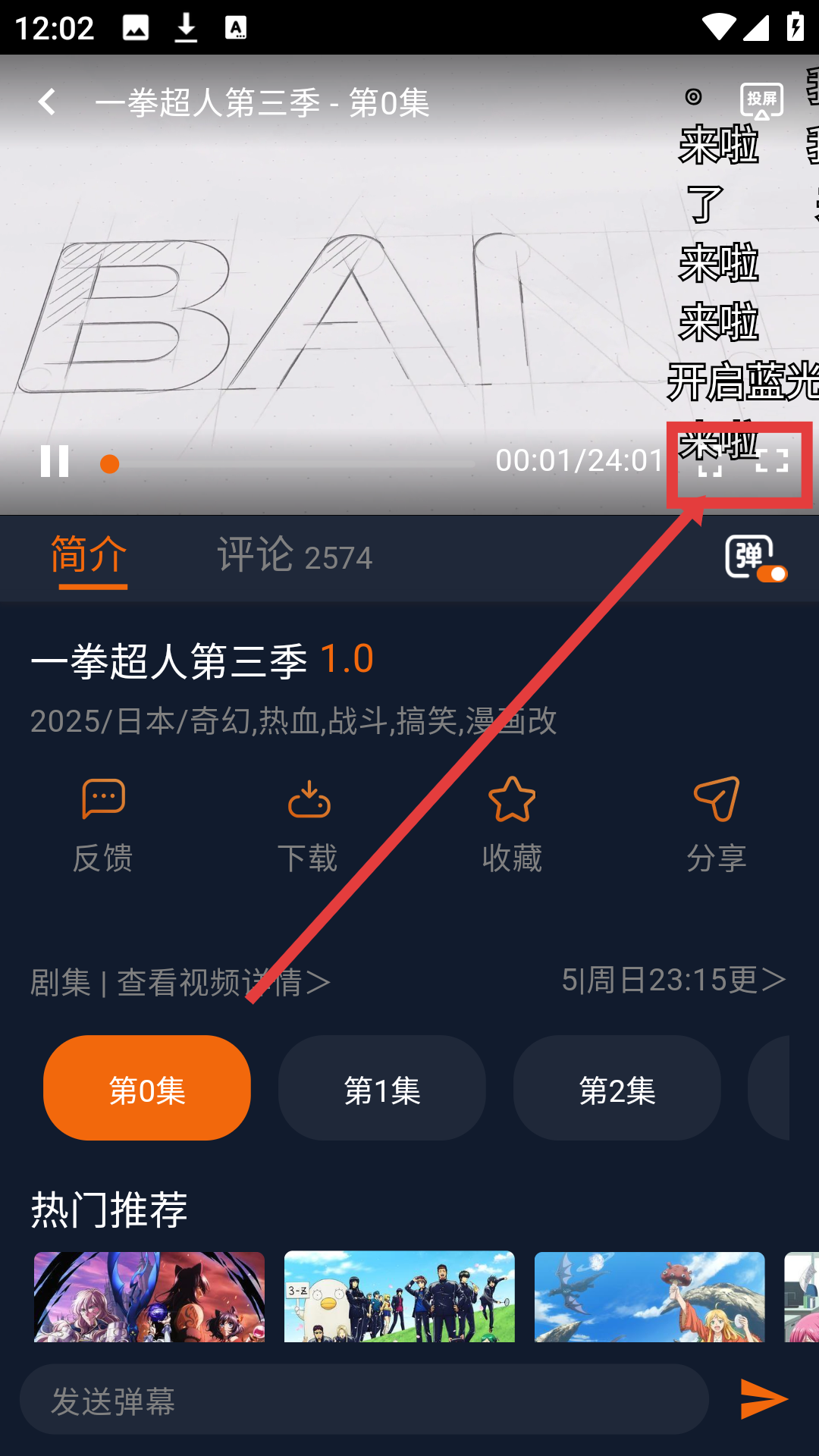This screenshot has width=819, height=1456.
Task: Expand the 周日23:15更 episode list
Action: pos(673,980)
